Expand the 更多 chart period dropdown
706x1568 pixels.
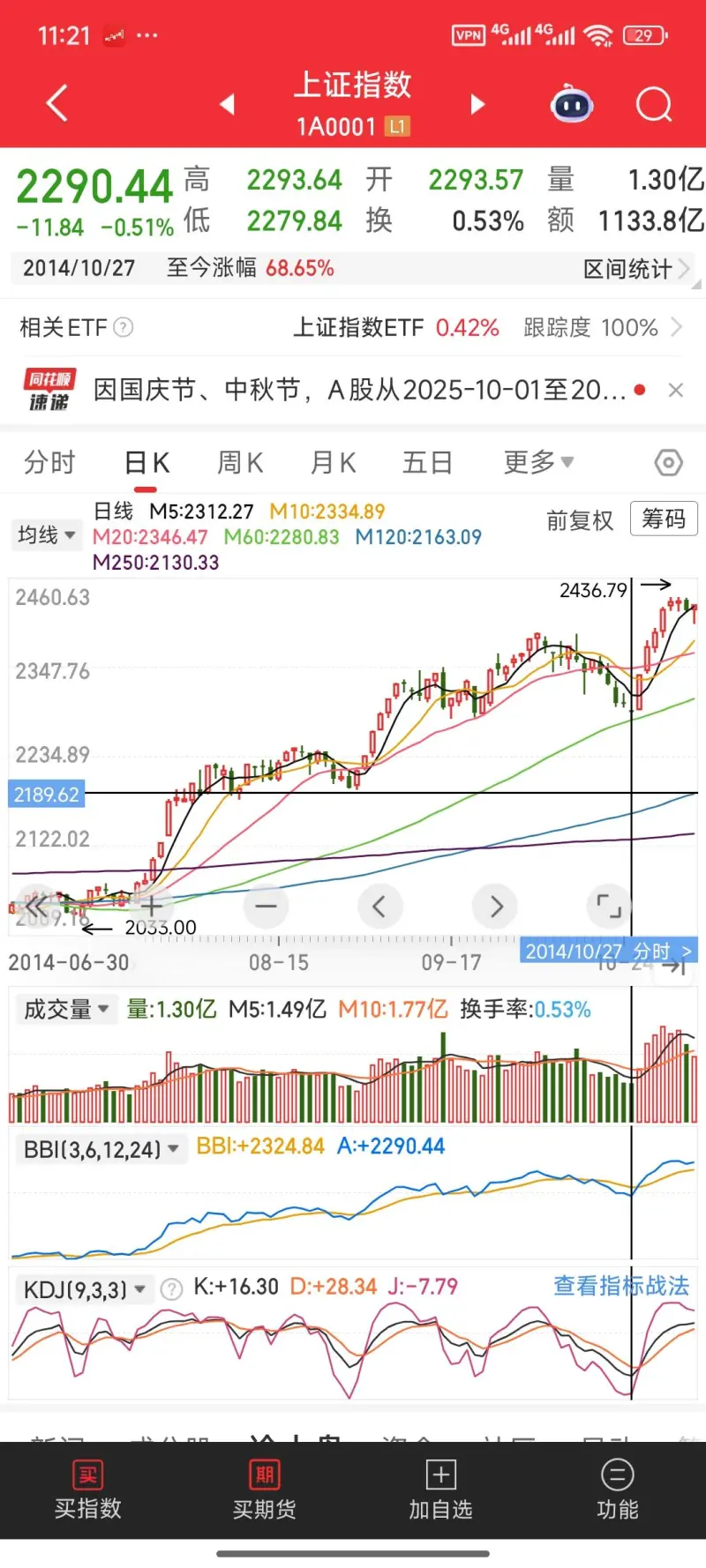click(538, 462)
